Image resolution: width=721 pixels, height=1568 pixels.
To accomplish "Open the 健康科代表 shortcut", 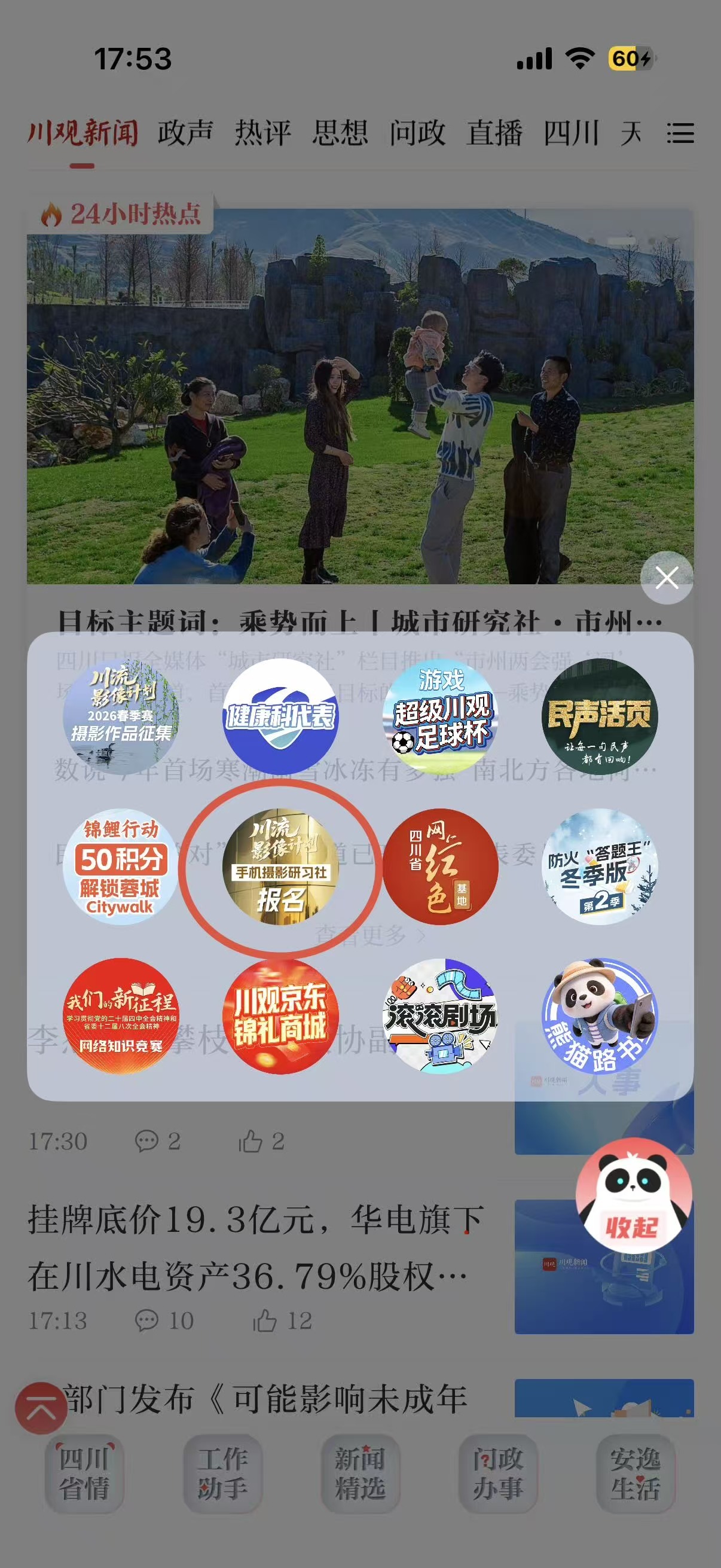I will (x=280, y=716).
